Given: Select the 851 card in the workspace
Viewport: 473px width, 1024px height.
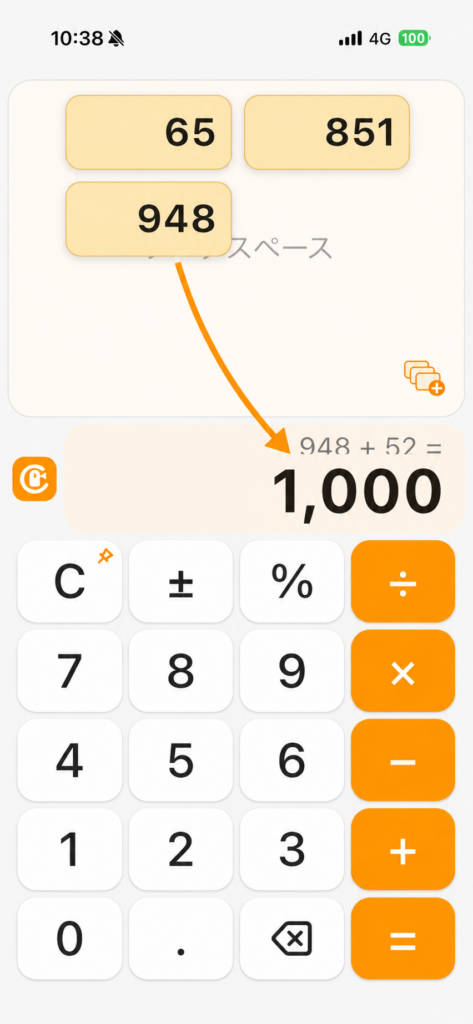Looking at the screenshot, I should [327, 133].
